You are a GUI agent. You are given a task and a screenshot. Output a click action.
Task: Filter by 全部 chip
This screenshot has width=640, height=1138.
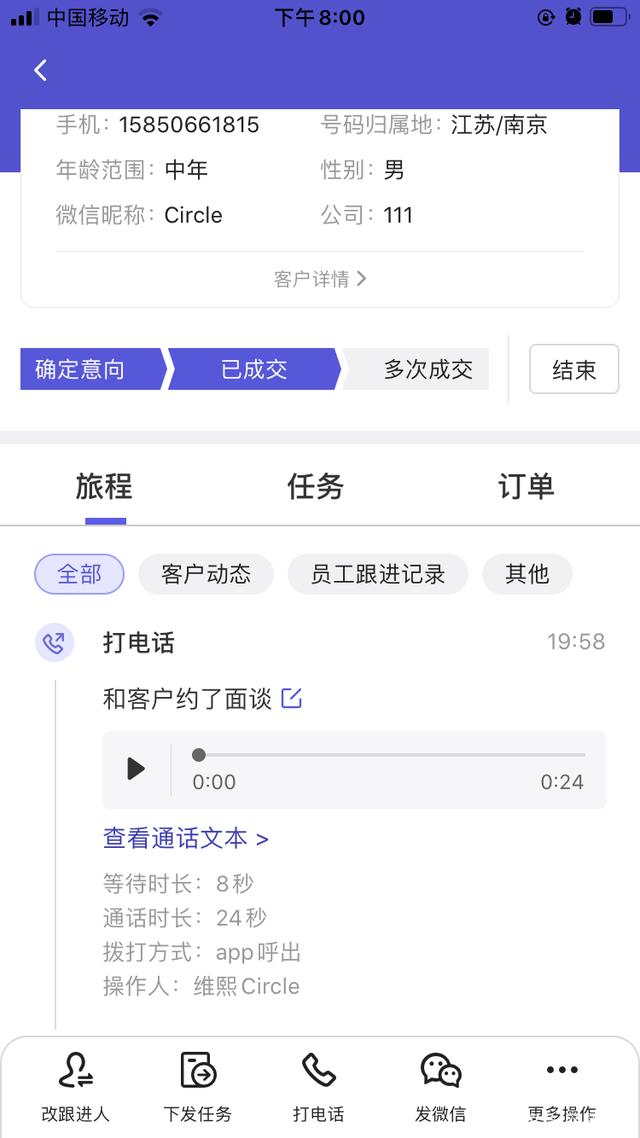80,574
